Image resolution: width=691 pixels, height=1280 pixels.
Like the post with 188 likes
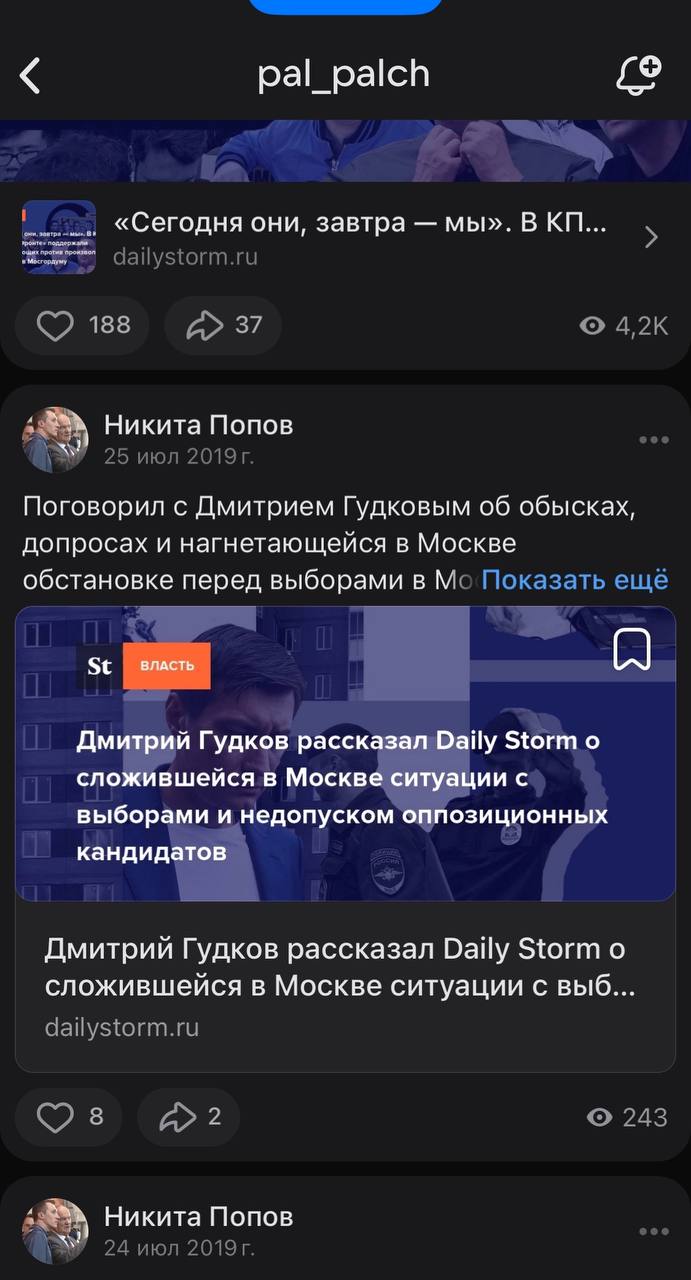click(x=83, y=325)
